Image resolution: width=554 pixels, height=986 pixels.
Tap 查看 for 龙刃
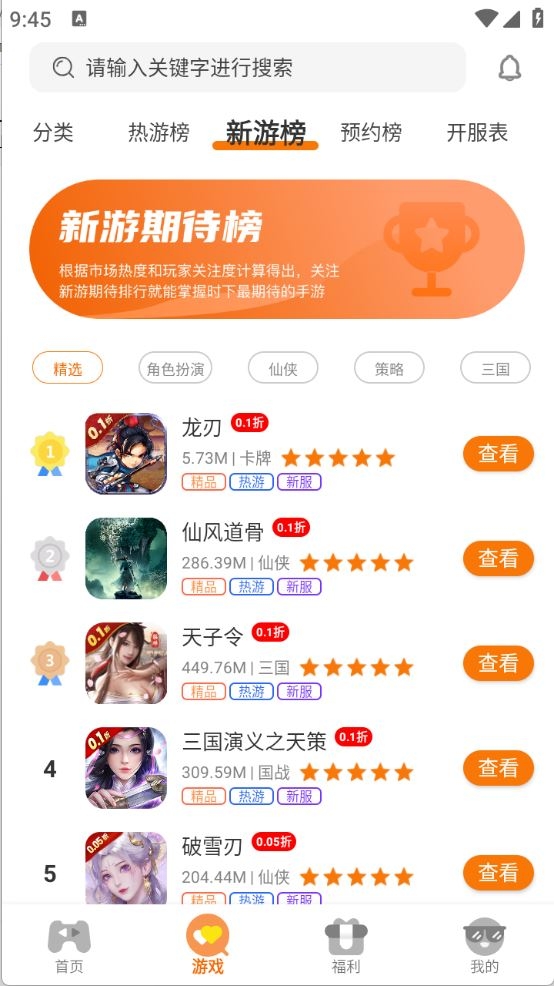pyautogui.click(x=498, y=453)
